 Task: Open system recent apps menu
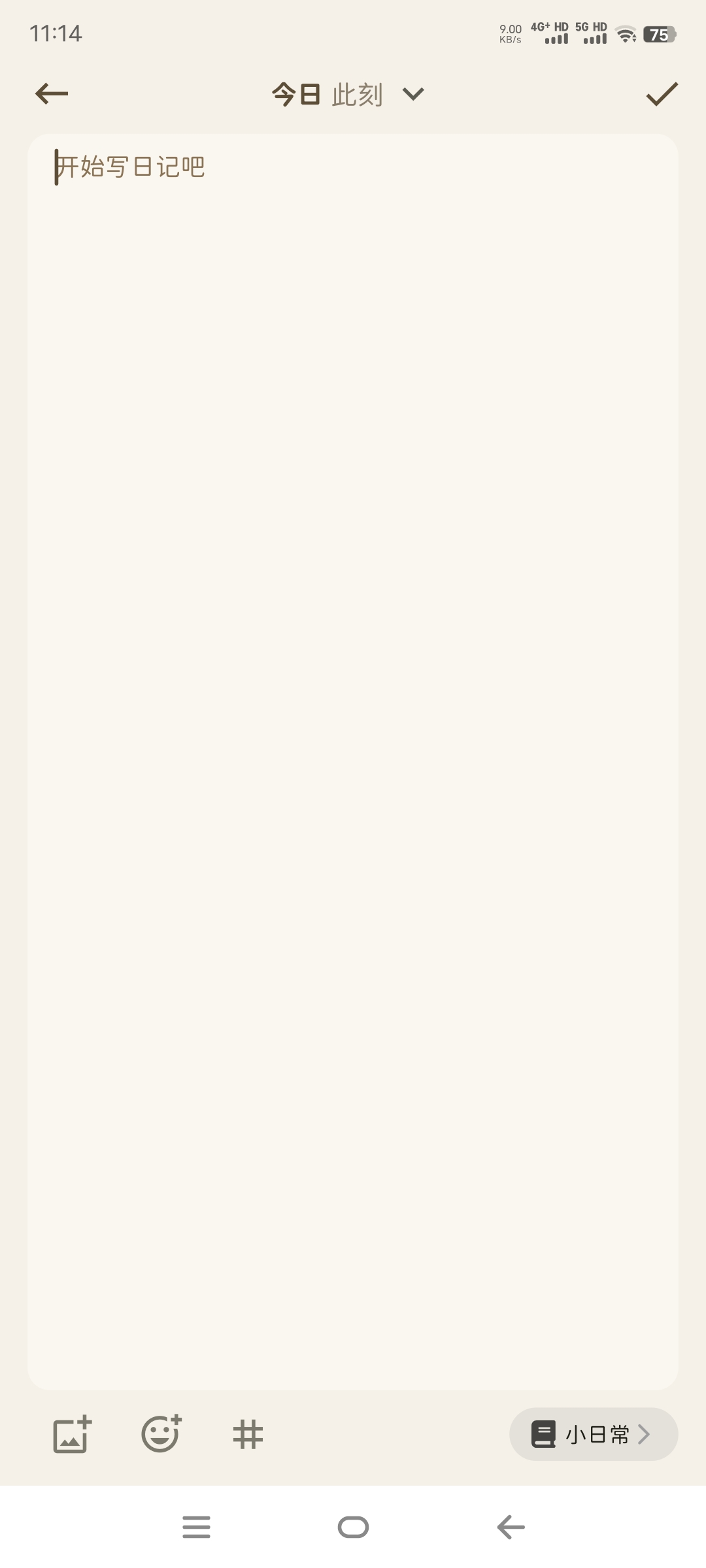[196, 1527]
